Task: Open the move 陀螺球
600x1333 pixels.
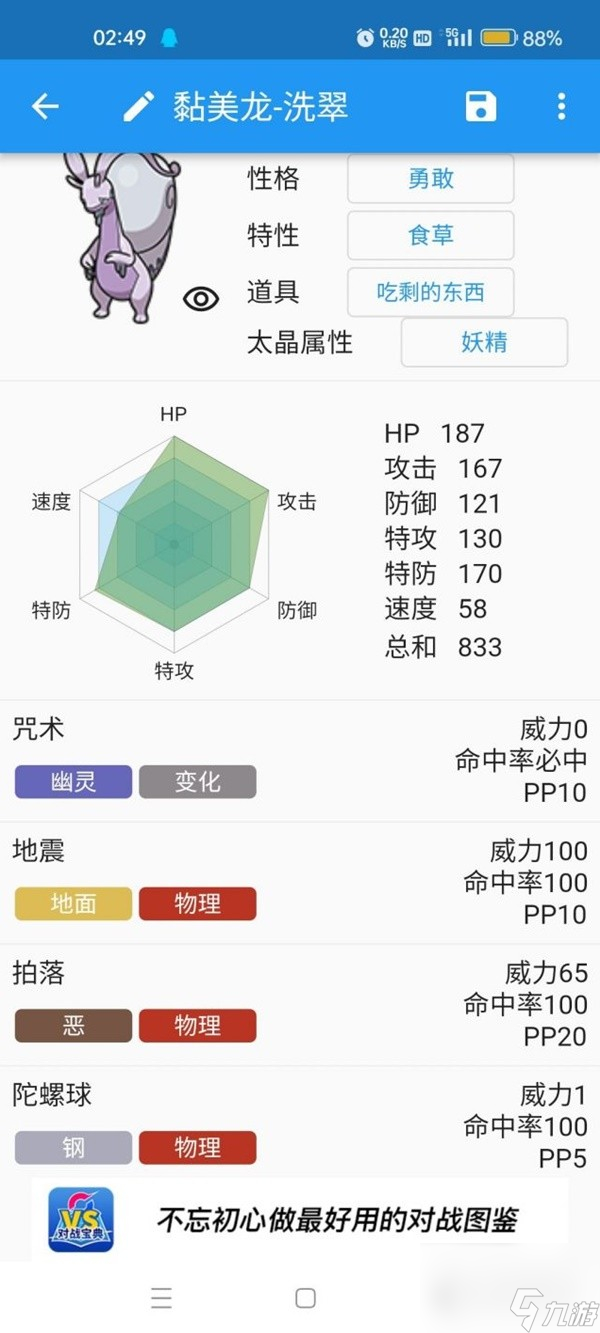Action: point(300,1127)
